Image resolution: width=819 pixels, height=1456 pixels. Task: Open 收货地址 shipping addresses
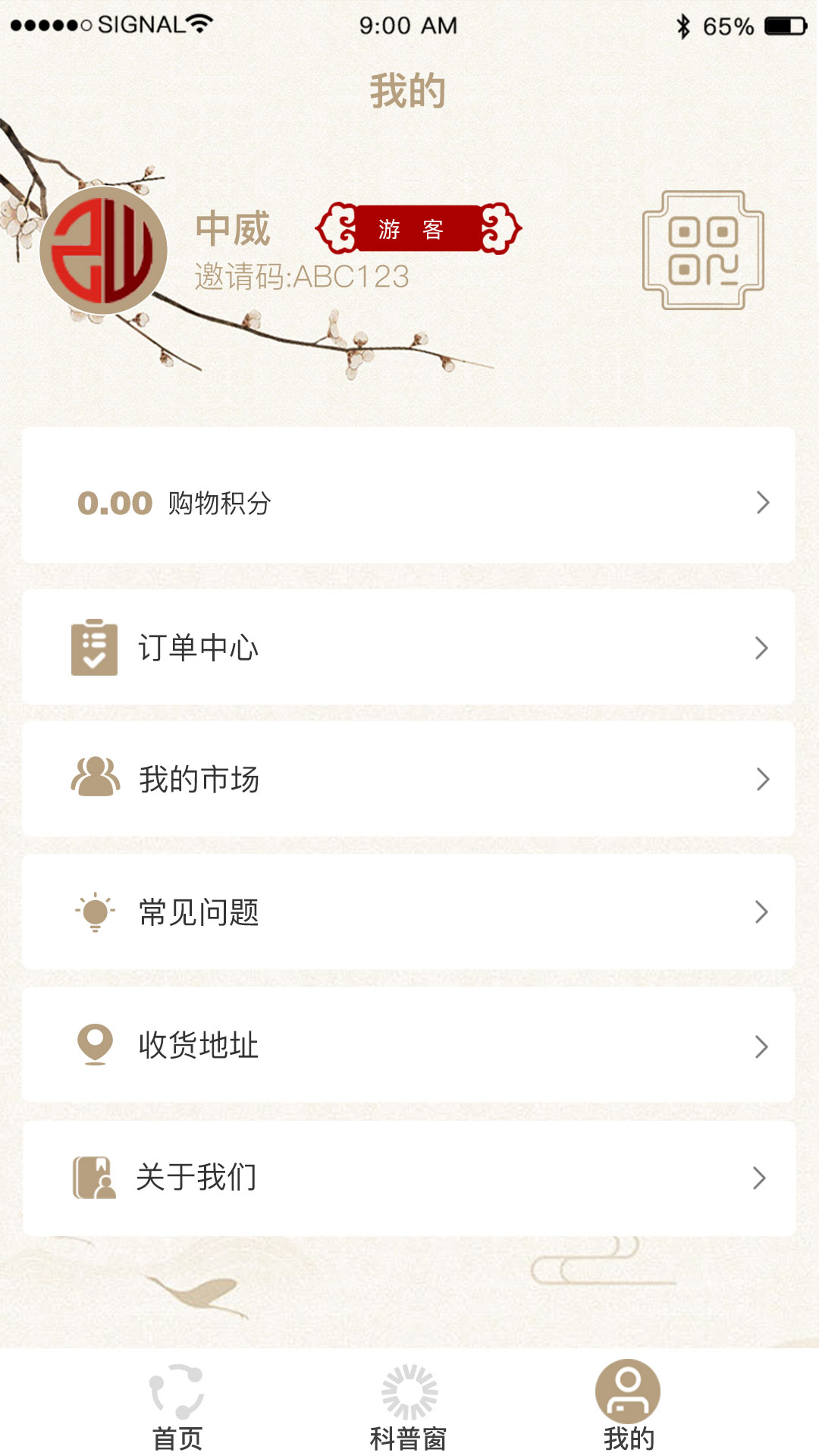(x=408, y=1045)
